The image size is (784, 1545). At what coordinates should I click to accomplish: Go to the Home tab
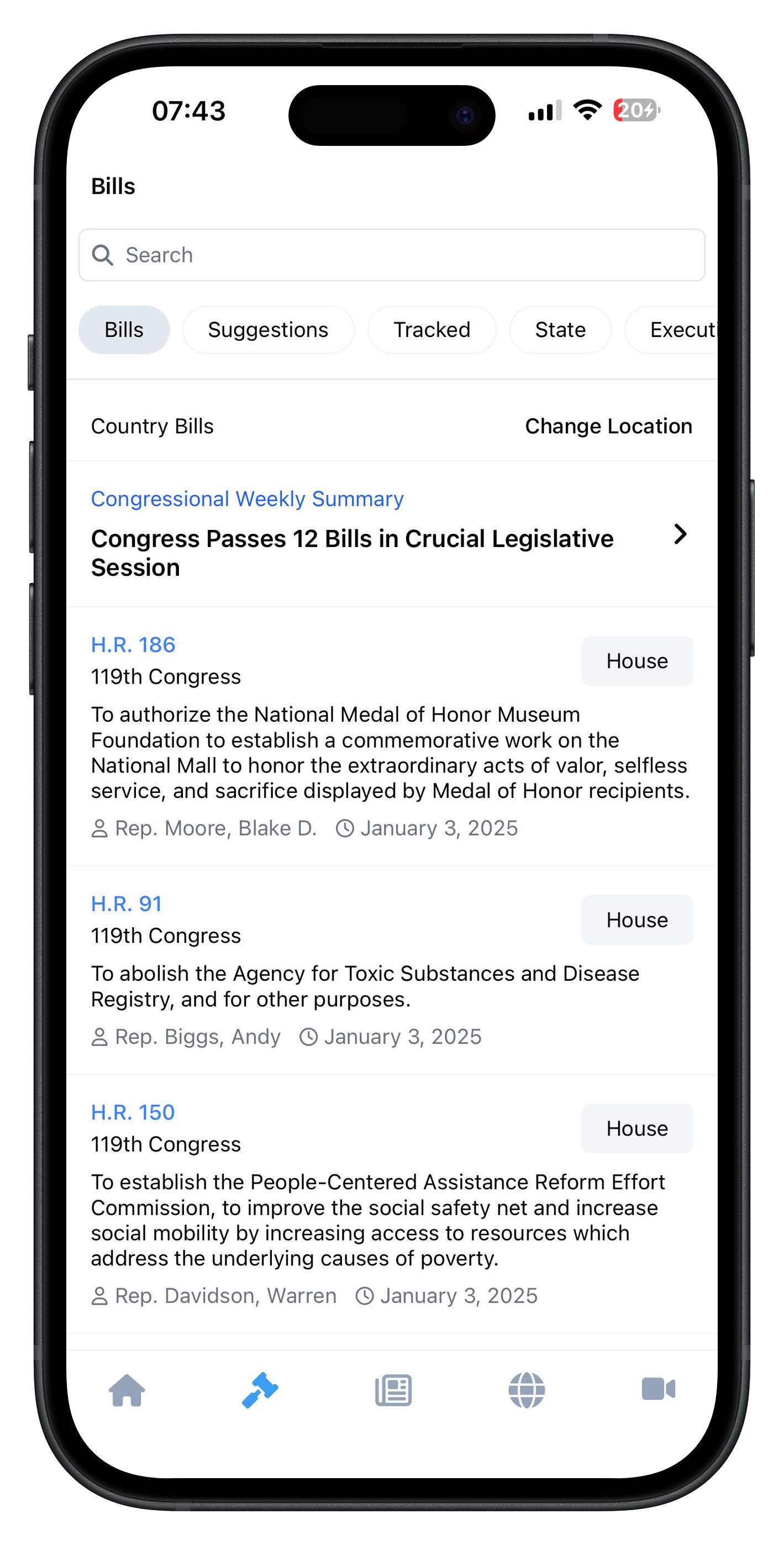(x=127, y=1390)
